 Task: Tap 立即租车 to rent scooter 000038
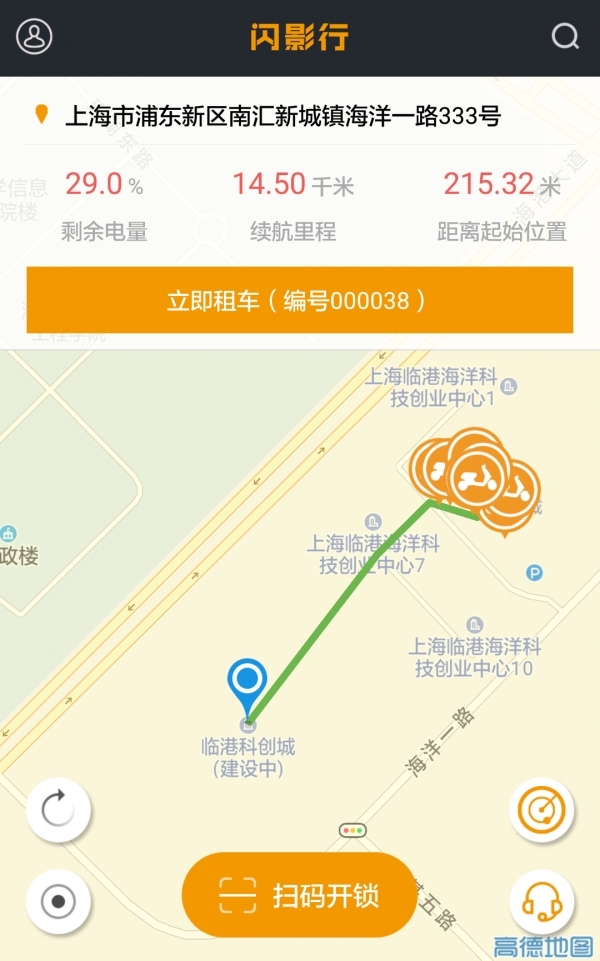click(x=299, y=300)
